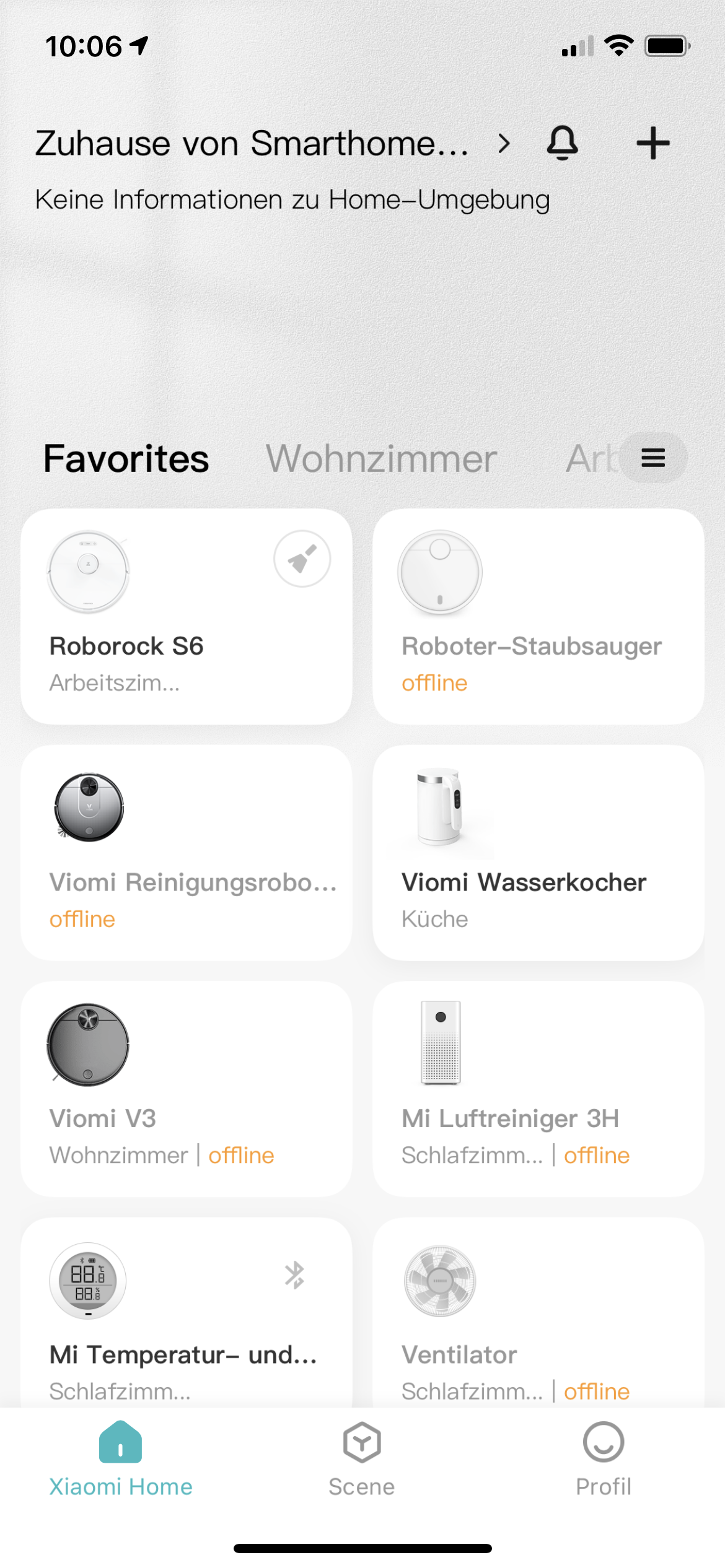Open the room list menu icon
Screen dimensions: 725x1568
[x=652, y=458]
